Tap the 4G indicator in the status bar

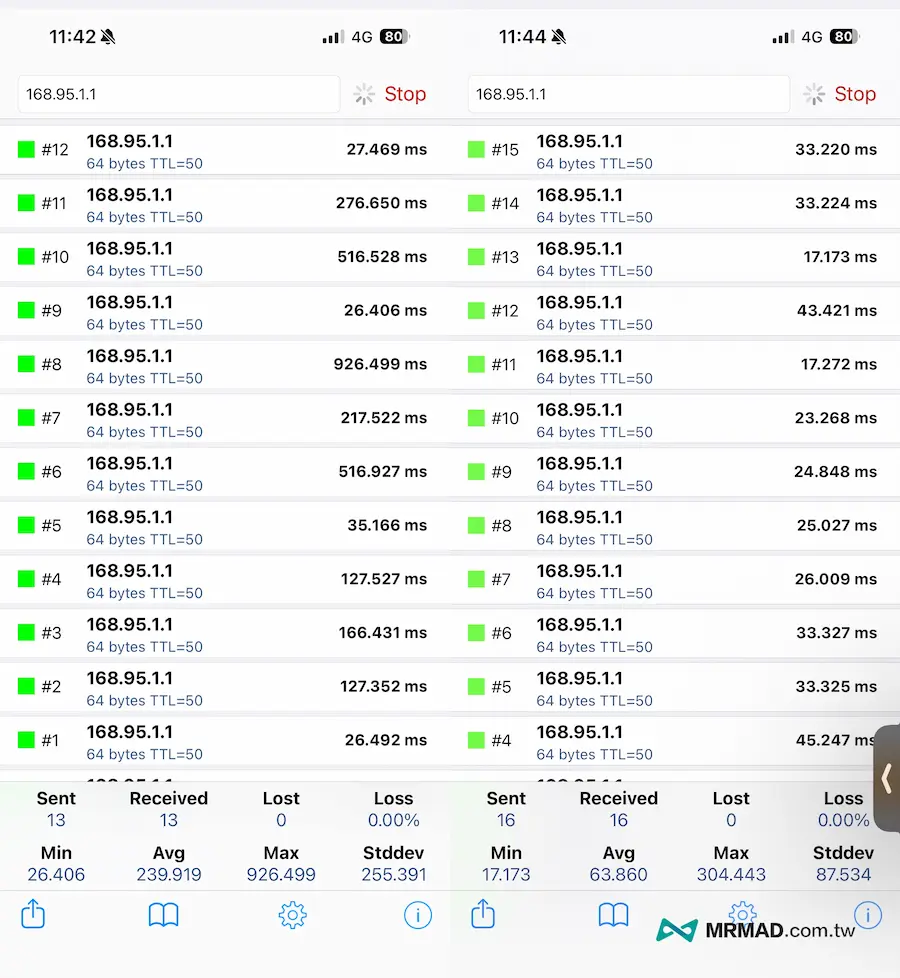[x=810, y=36]
